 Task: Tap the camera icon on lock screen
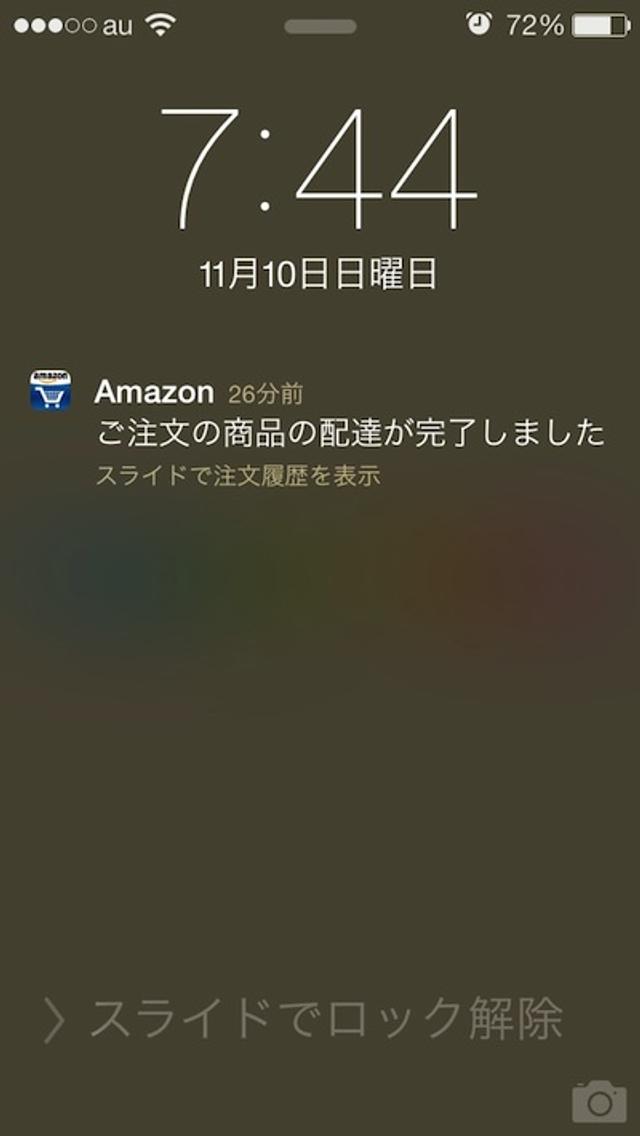click(599, 1101)
